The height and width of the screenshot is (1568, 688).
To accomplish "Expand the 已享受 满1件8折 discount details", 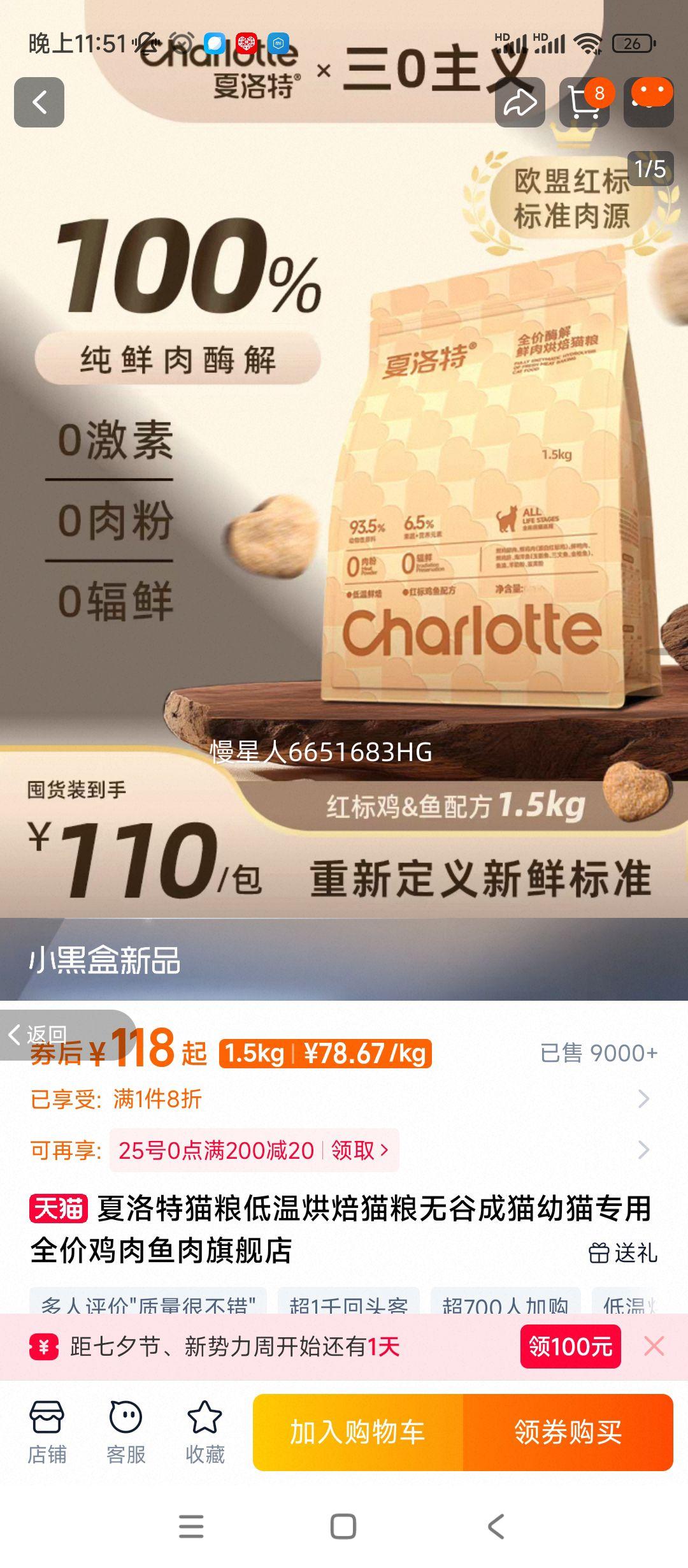I will pyautogui.click(x=643, y=1099).
